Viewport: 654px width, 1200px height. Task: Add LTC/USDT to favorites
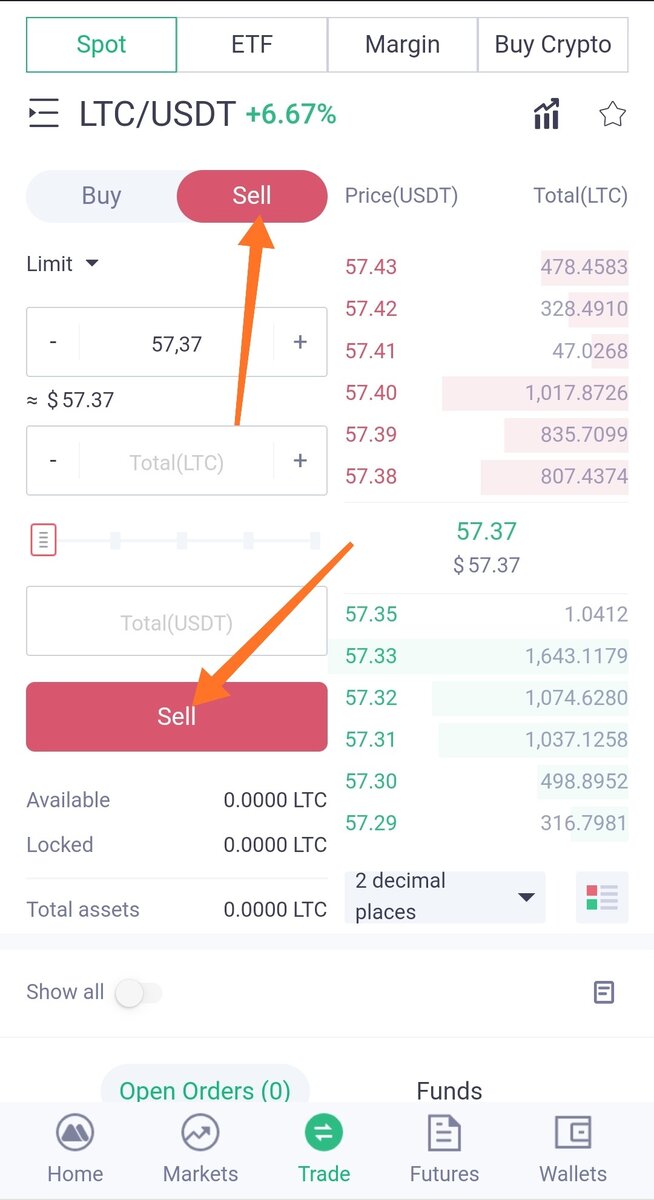click(612, 114)
